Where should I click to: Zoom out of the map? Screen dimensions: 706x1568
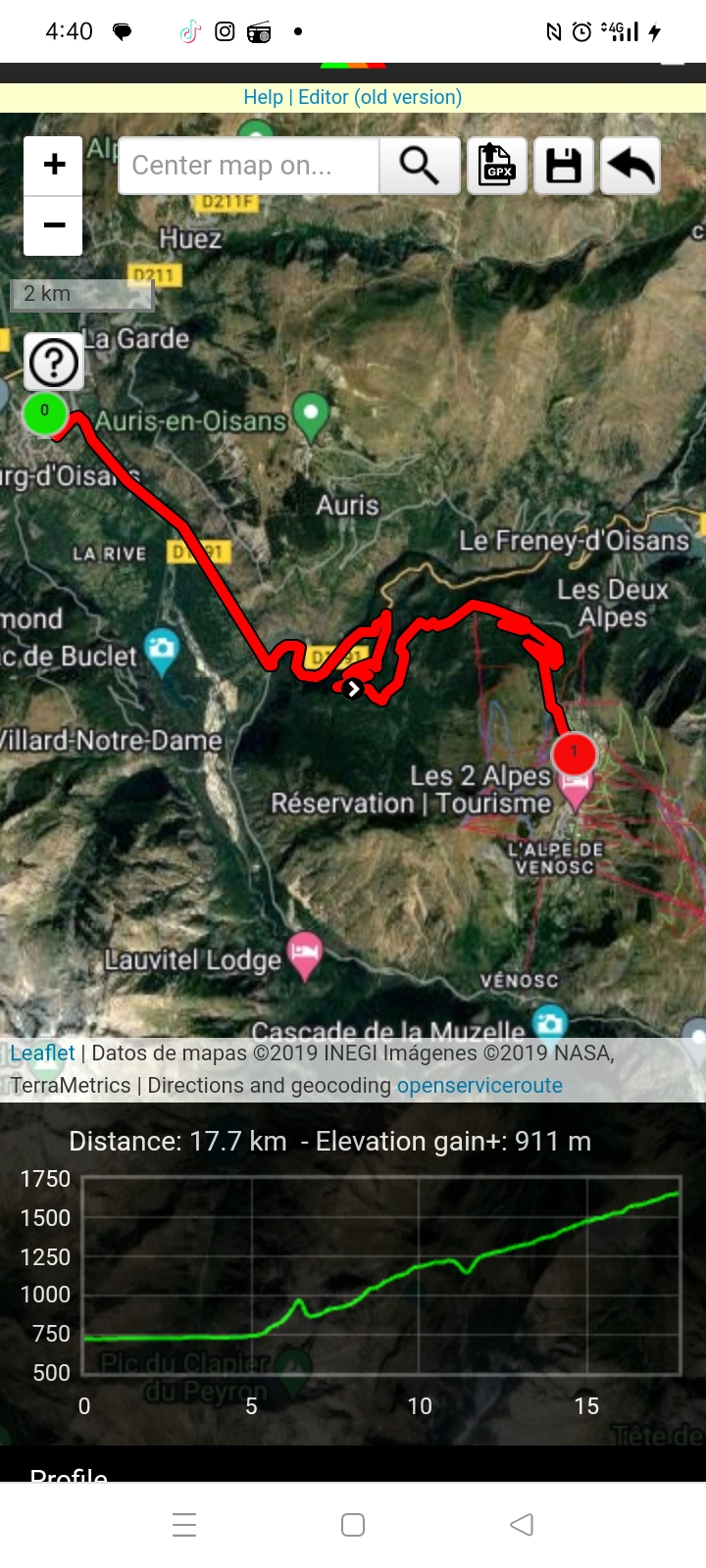click(54, 225)
